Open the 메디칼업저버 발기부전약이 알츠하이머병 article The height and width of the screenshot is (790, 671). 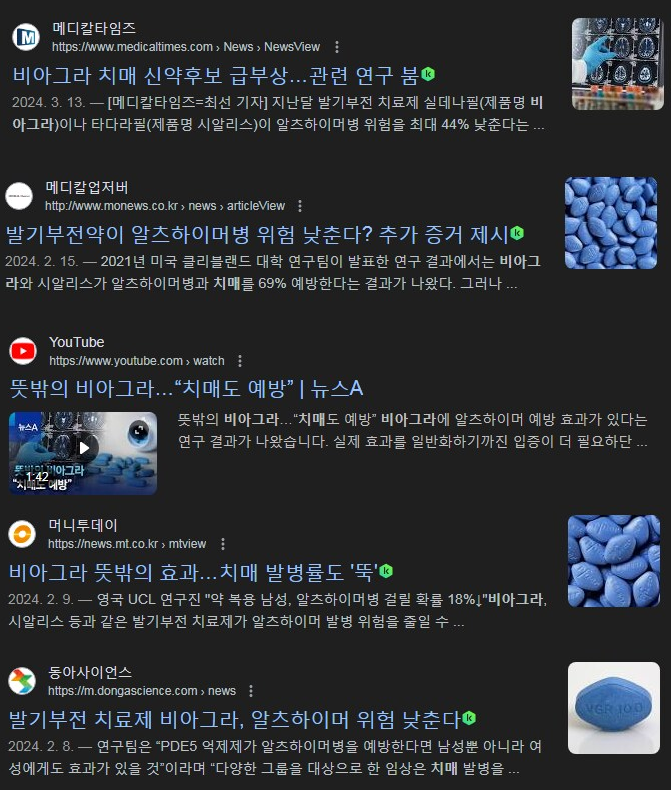click(x=257, y=234)
